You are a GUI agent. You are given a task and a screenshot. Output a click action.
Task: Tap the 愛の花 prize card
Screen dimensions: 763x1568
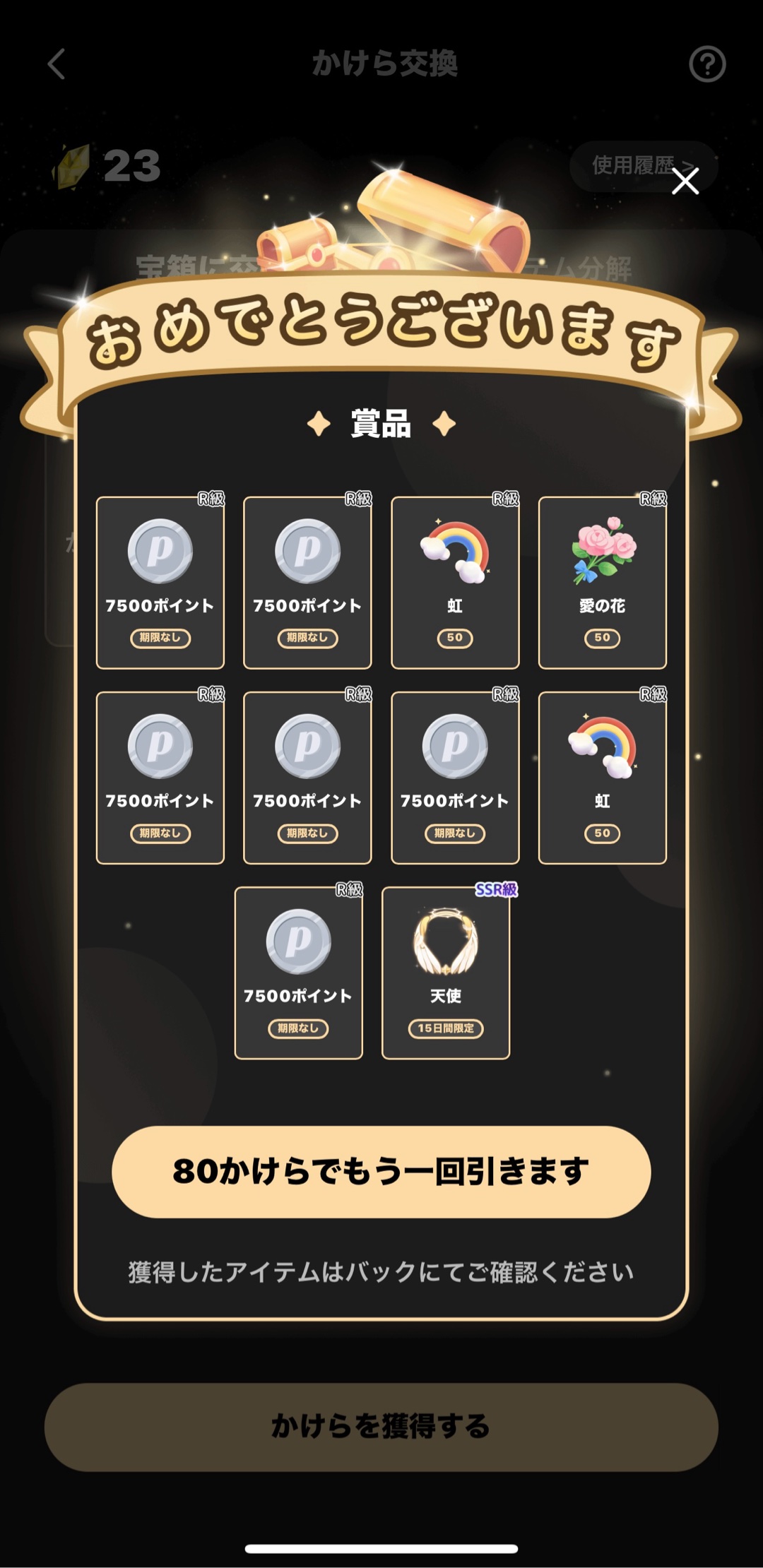tap(602, 582)
